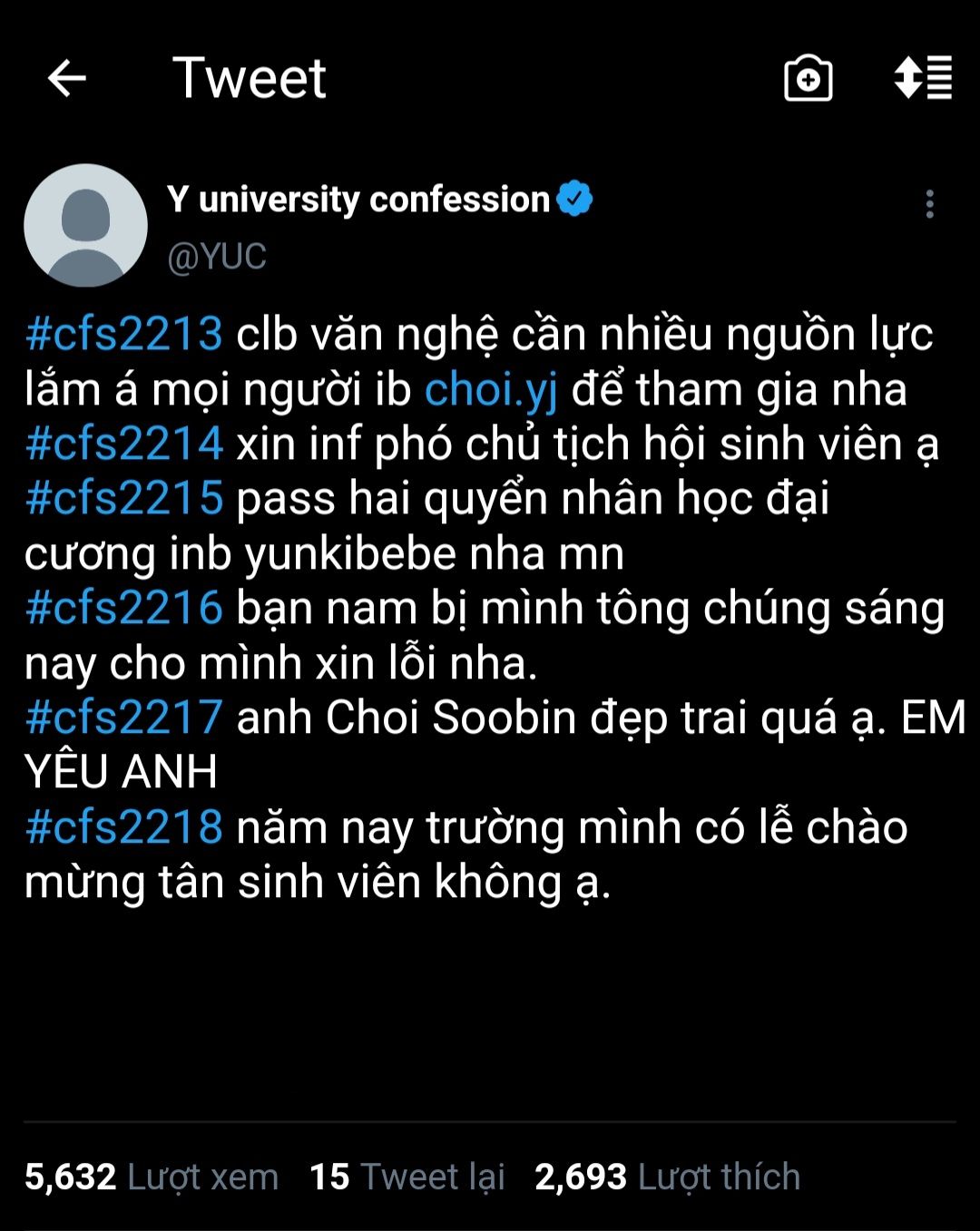Open the #cfs2213 hashtag
980x1231 pixels.
tap(124, 334)
